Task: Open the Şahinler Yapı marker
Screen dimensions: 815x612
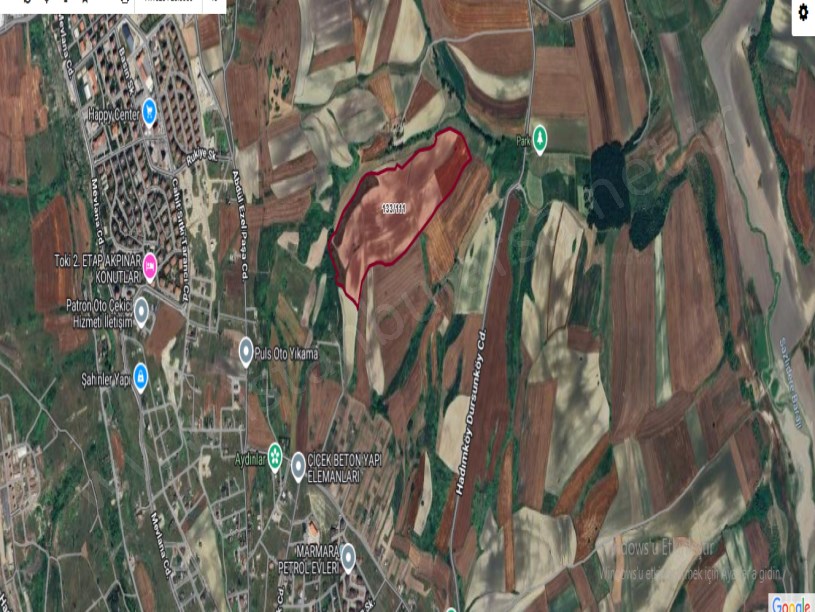Action: [x=141, y=375]
